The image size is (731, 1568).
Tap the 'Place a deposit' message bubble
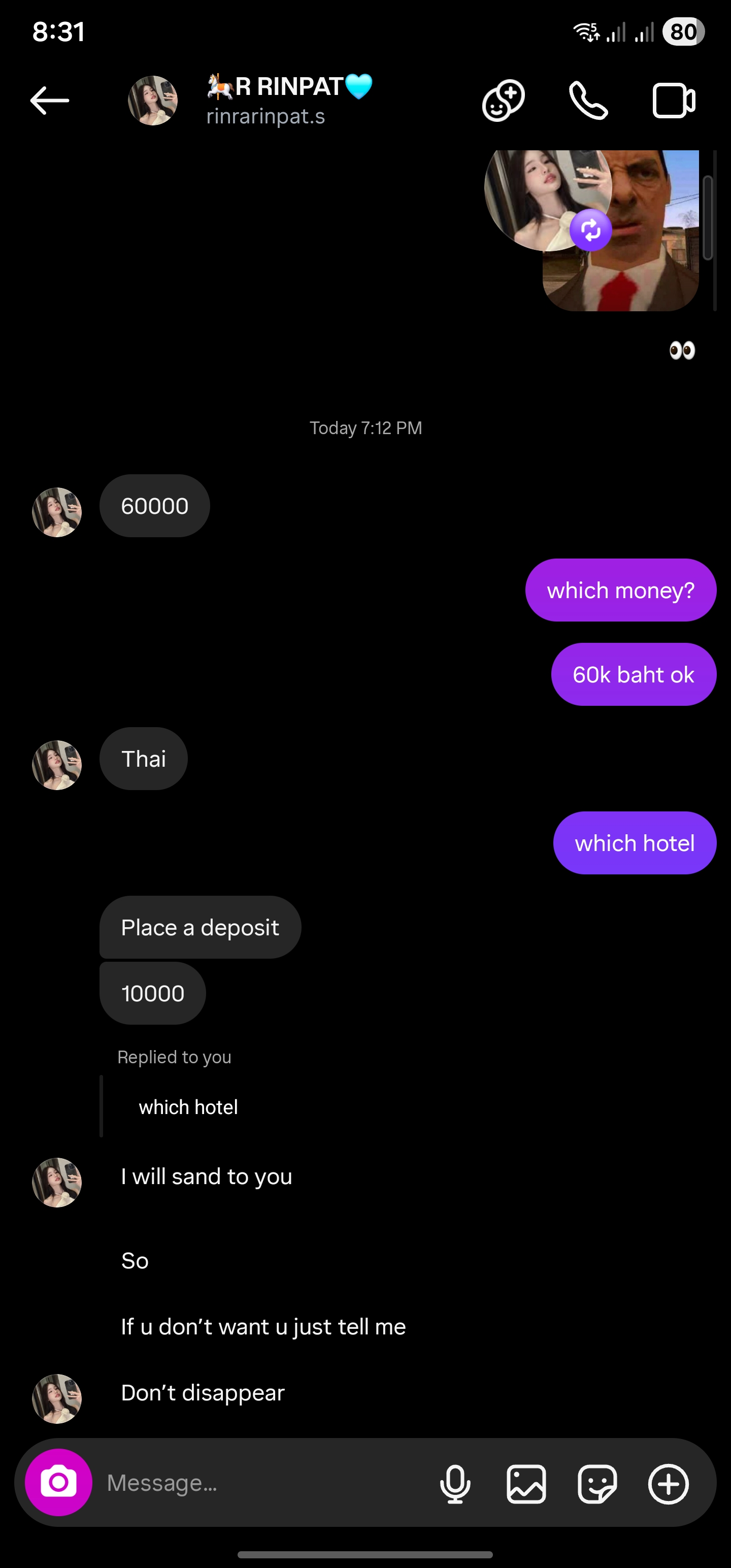point(200,927)
